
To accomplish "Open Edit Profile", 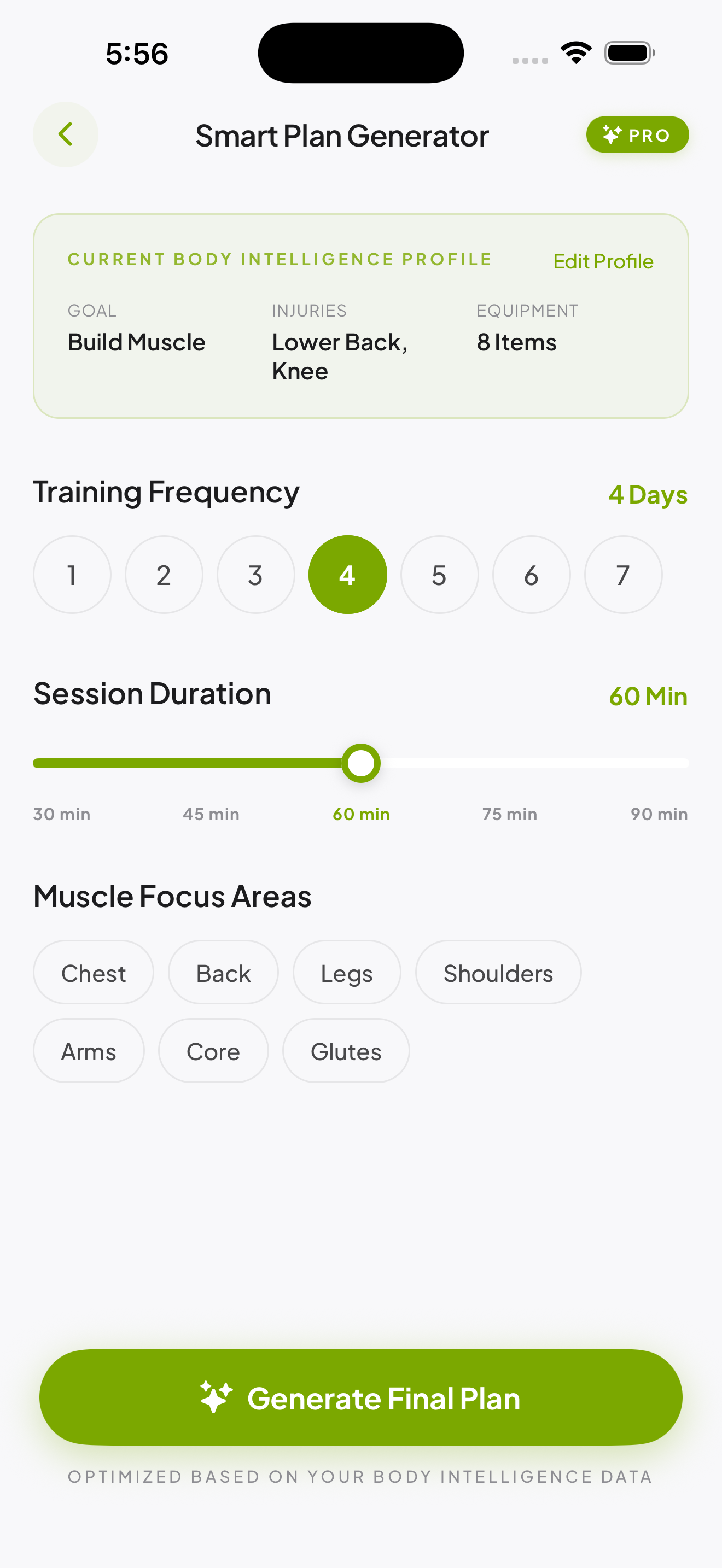I will (603, 261).
